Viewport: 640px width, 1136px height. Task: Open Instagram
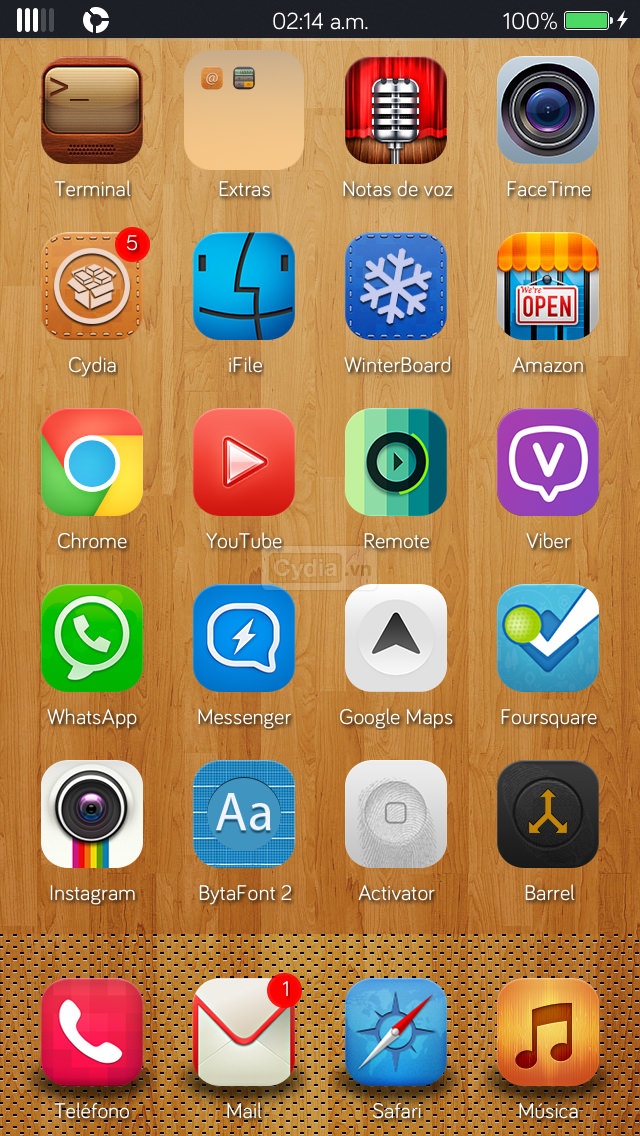[x=92, y=815]
